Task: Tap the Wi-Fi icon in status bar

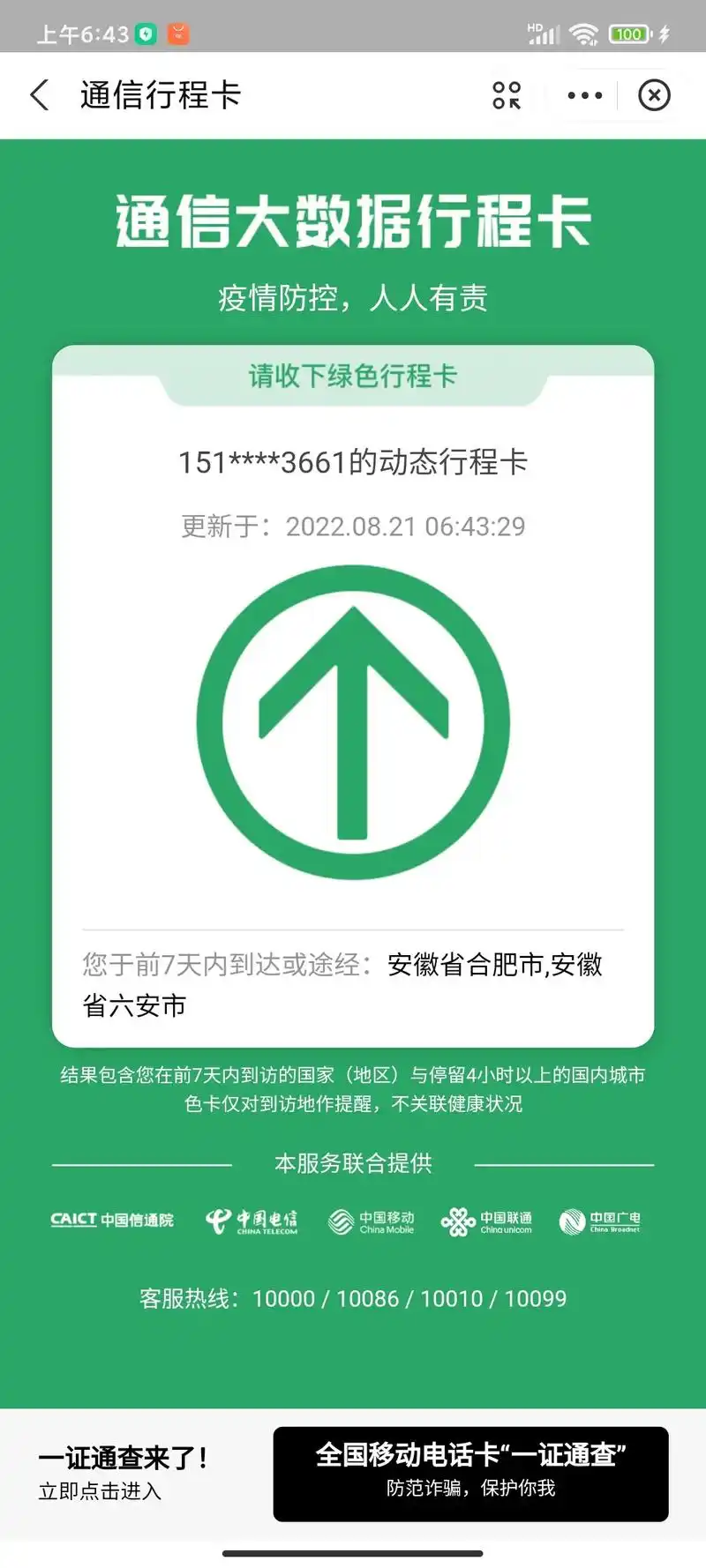Action: click(x=584, y=32)
